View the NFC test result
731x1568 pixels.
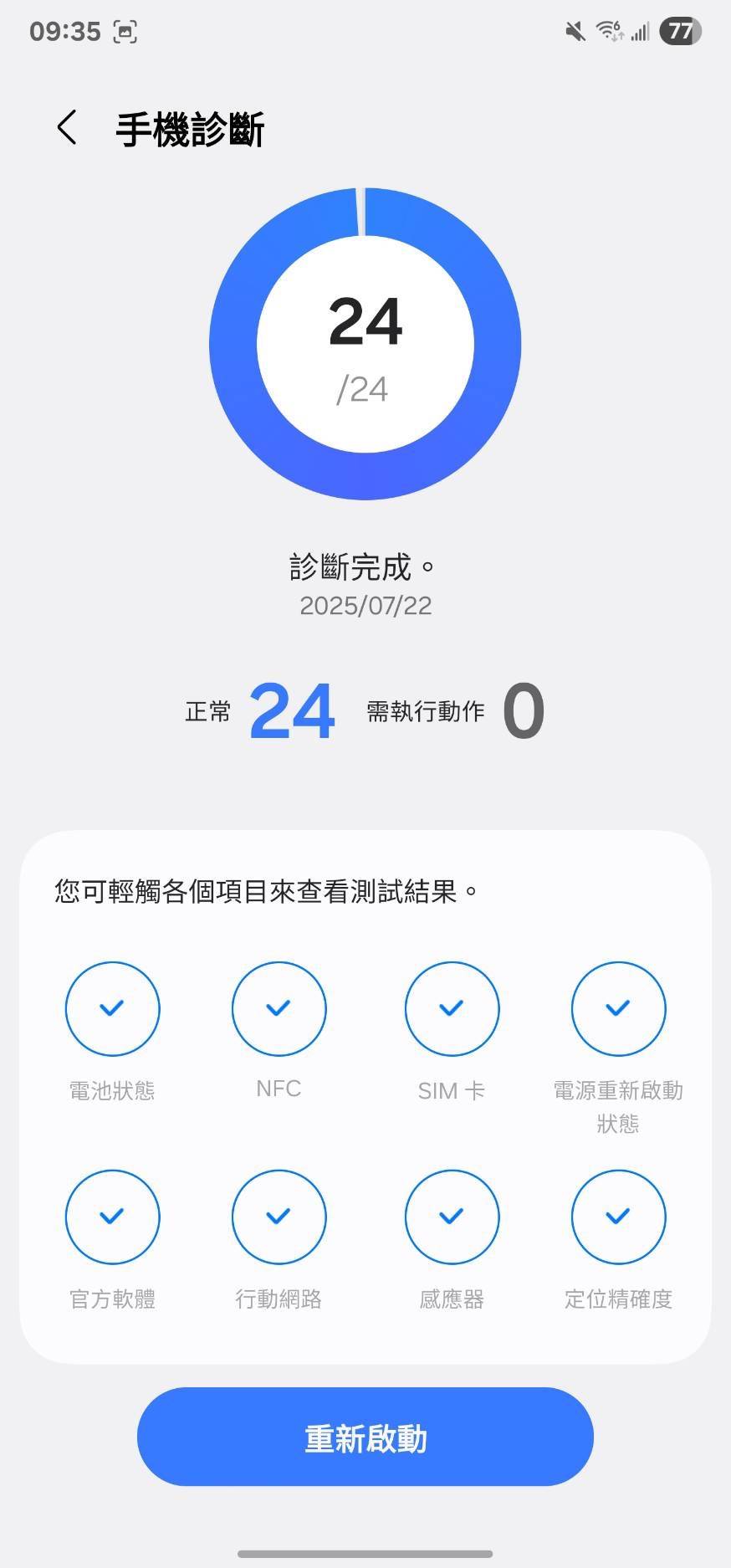click(x=279, y=1008)
